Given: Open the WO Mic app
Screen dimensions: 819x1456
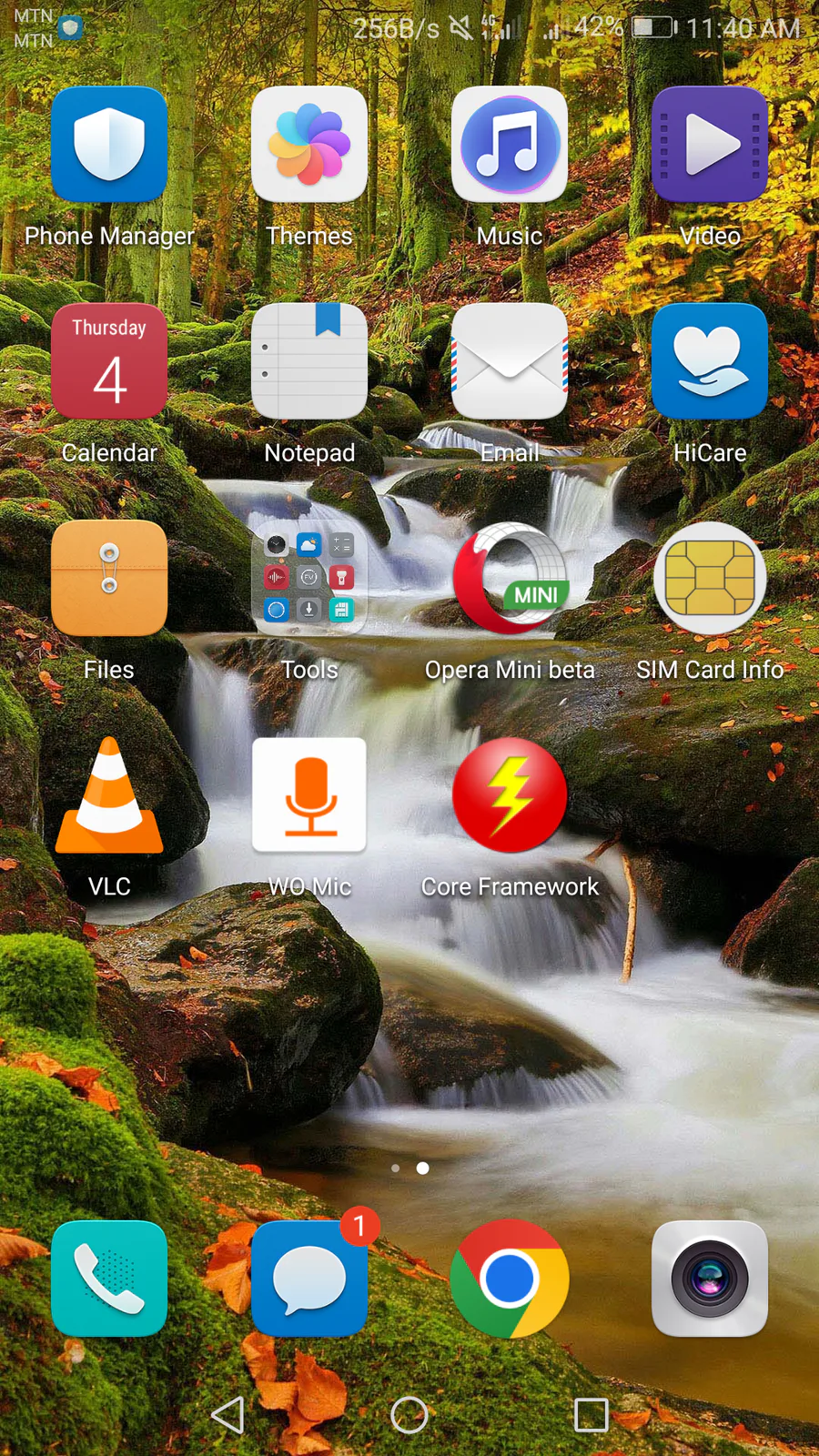Looking at the screenshot, I should tap(309, 796).
